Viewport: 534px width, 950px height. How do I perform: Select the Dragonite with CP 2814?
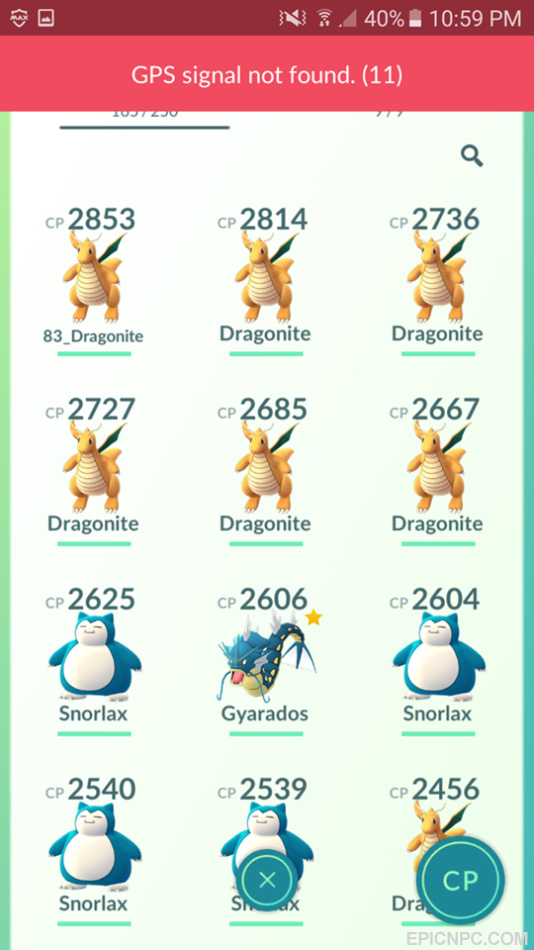tap(265, 281)
